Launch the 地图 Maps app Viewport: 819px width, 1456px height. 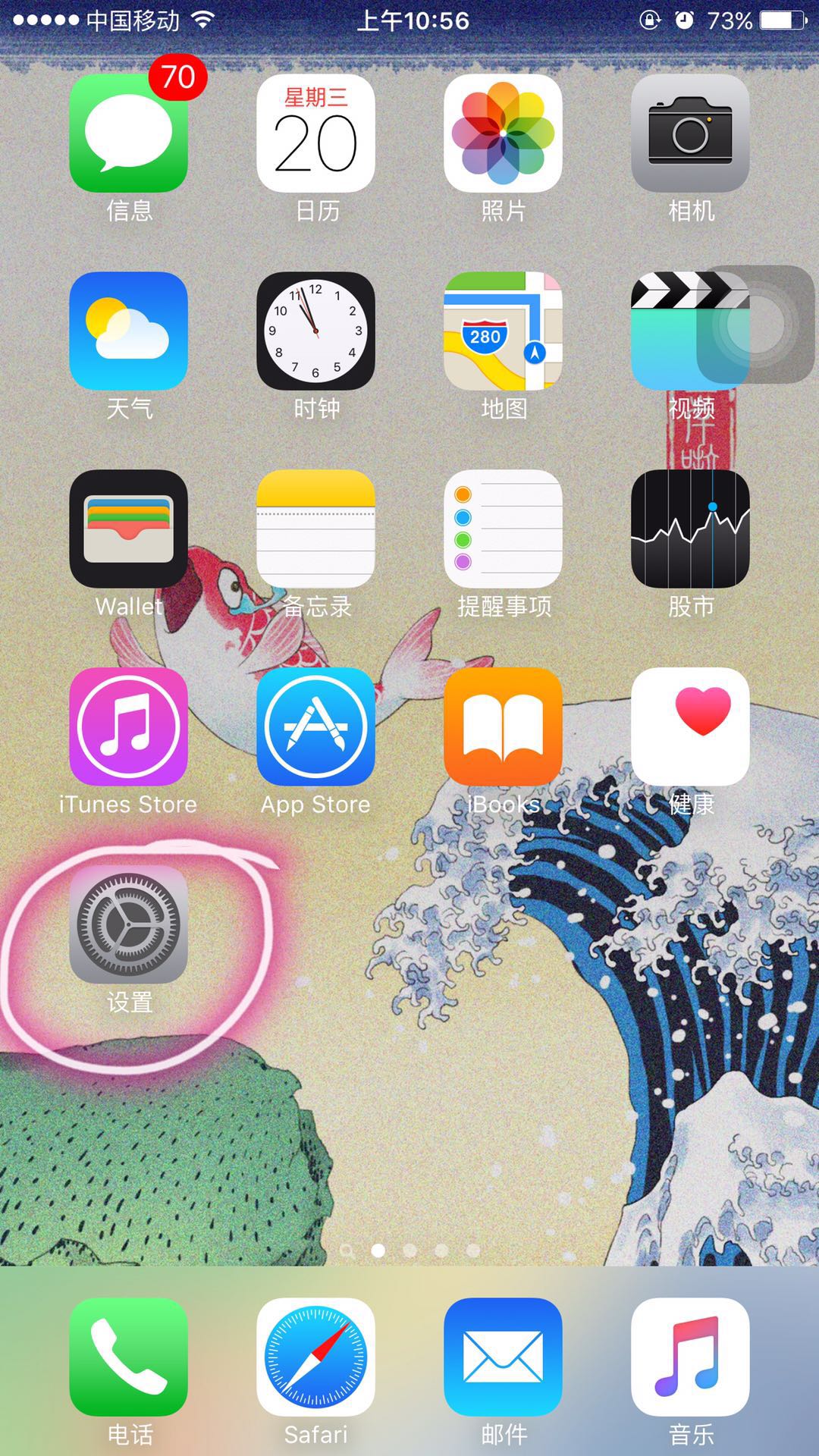click(x=503, y=331)
